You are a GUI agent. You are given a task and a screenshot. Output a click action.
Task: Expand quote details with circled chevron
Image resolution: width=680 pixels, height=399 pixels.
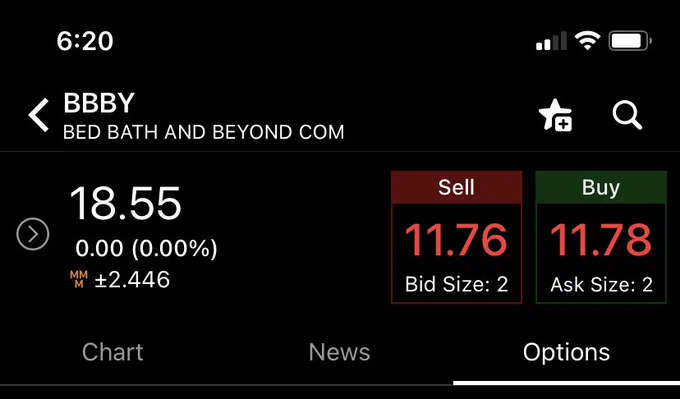(x=33, y=234)
